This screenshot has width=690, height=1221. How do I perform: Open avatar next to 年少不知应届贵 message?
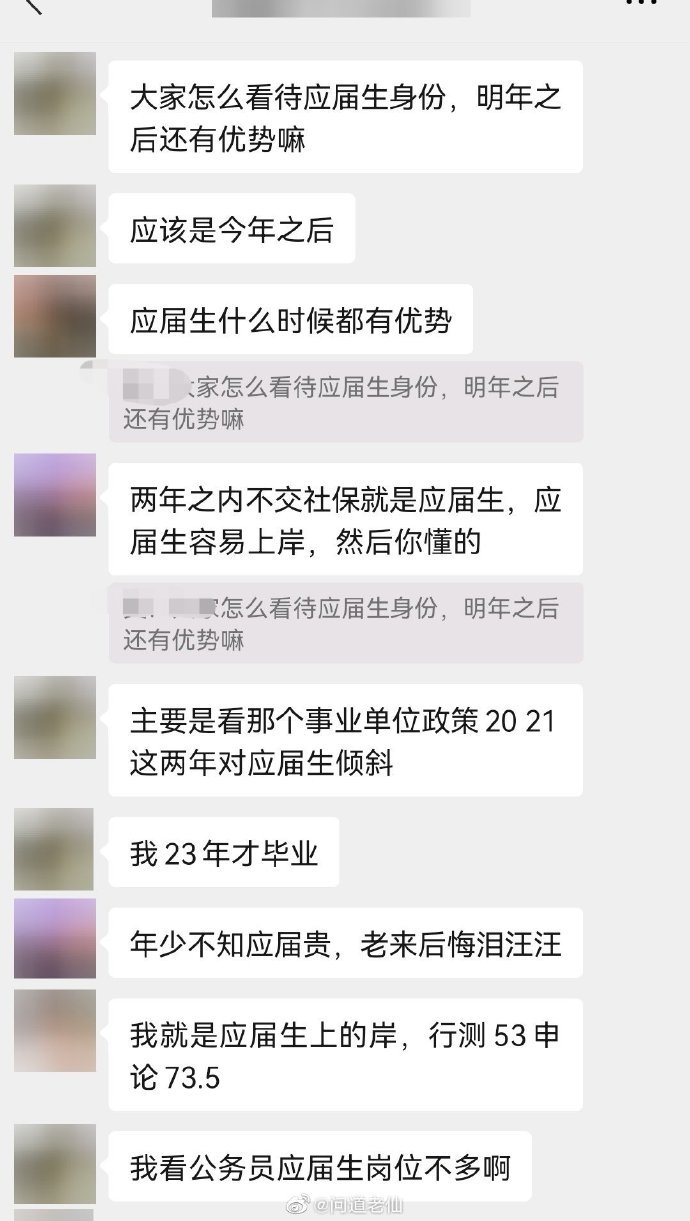click(55, 939)
